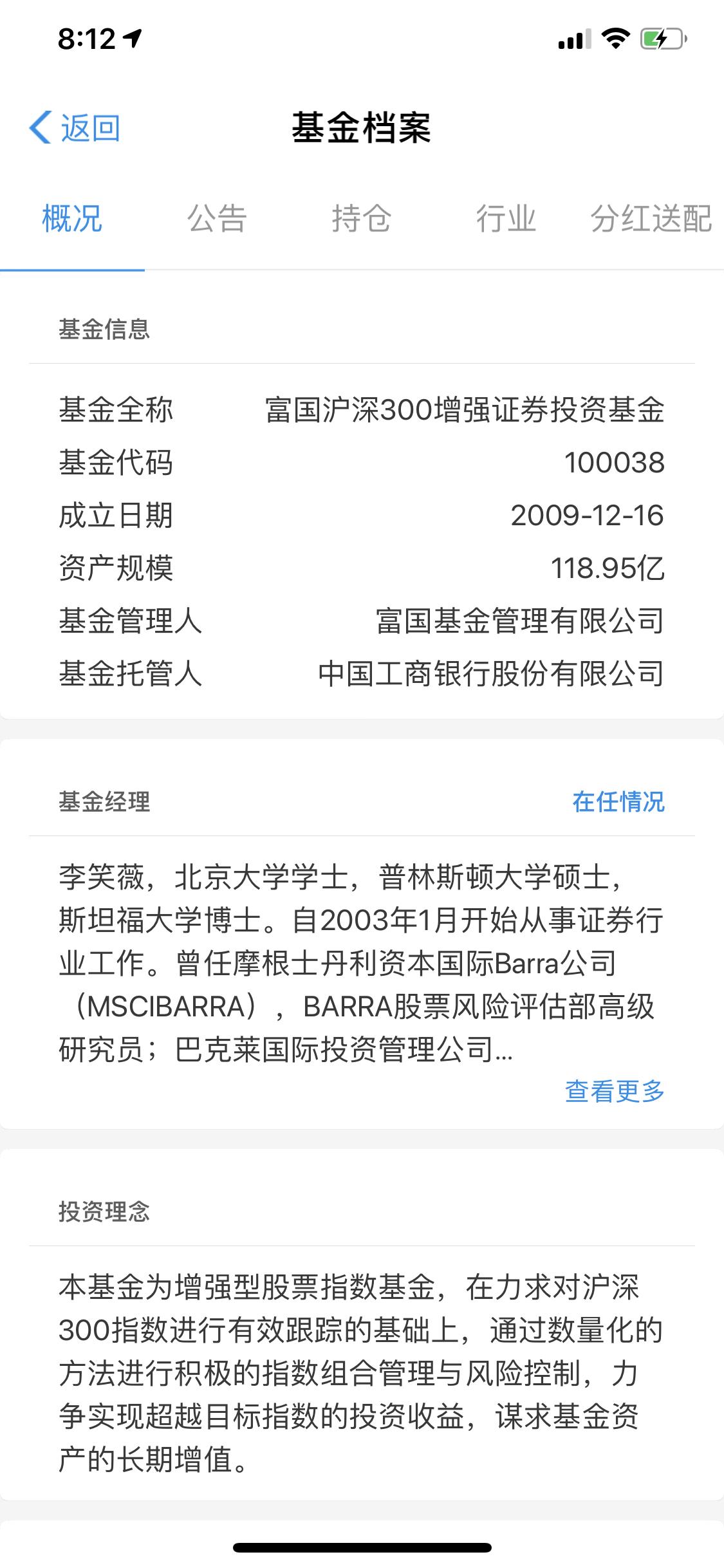Open the 持仓 tab
Screen dimensions: 724x1568
(x=362, y=219)
